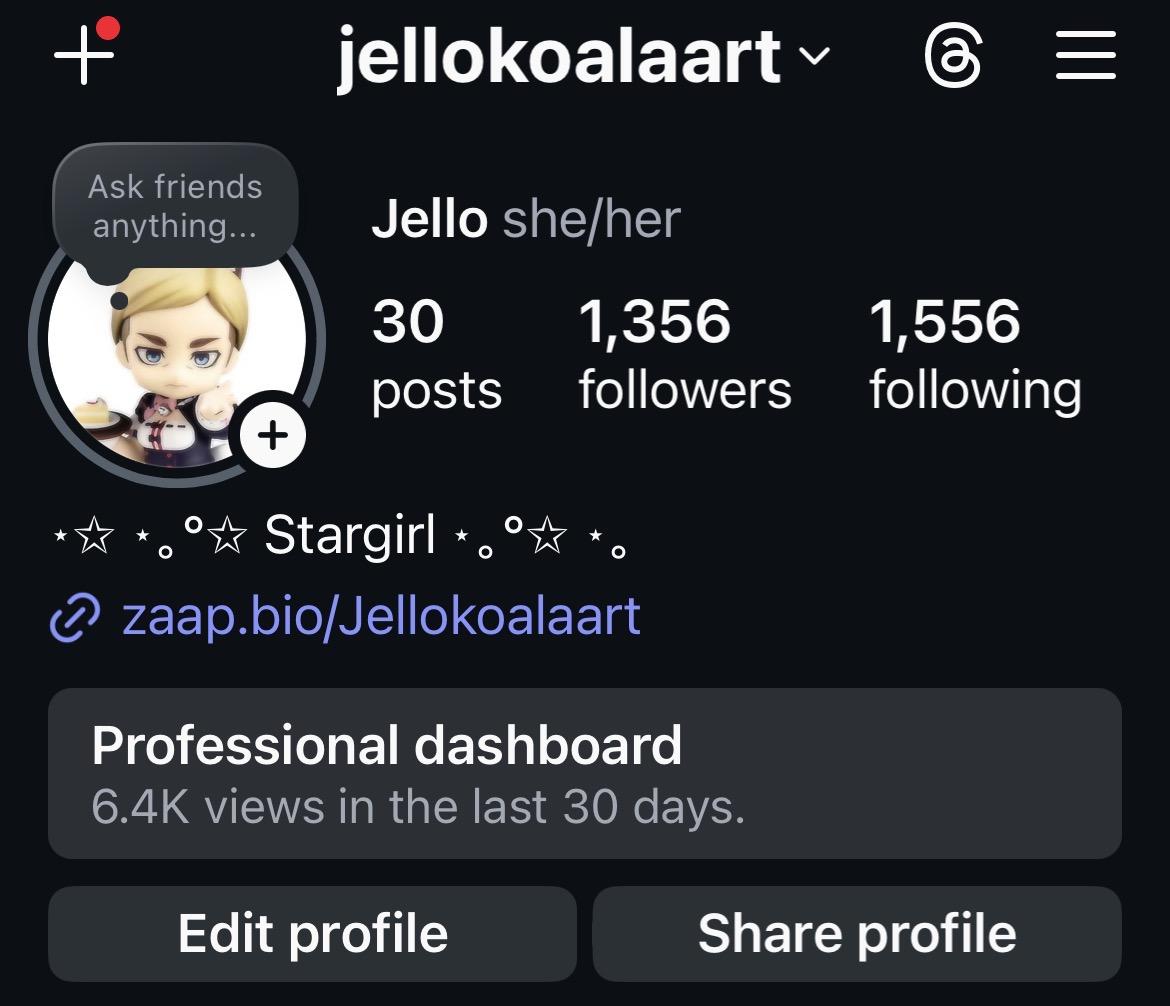Tap the plus icon to create a post
The height and width of the screenshot is (1006, 1170).
pos(84,54)
